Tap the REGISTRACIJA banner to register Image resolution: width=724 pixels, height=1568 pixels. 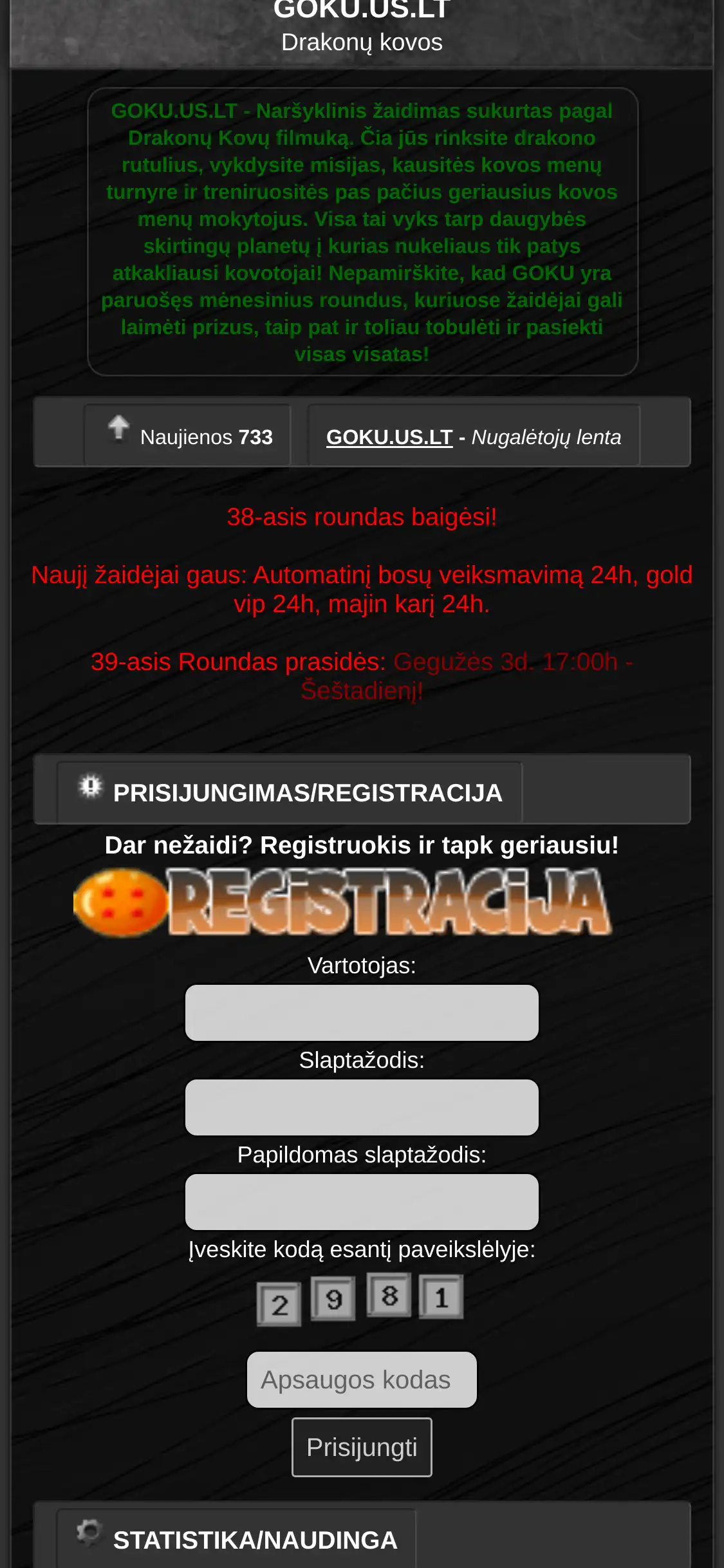(342, 902)
